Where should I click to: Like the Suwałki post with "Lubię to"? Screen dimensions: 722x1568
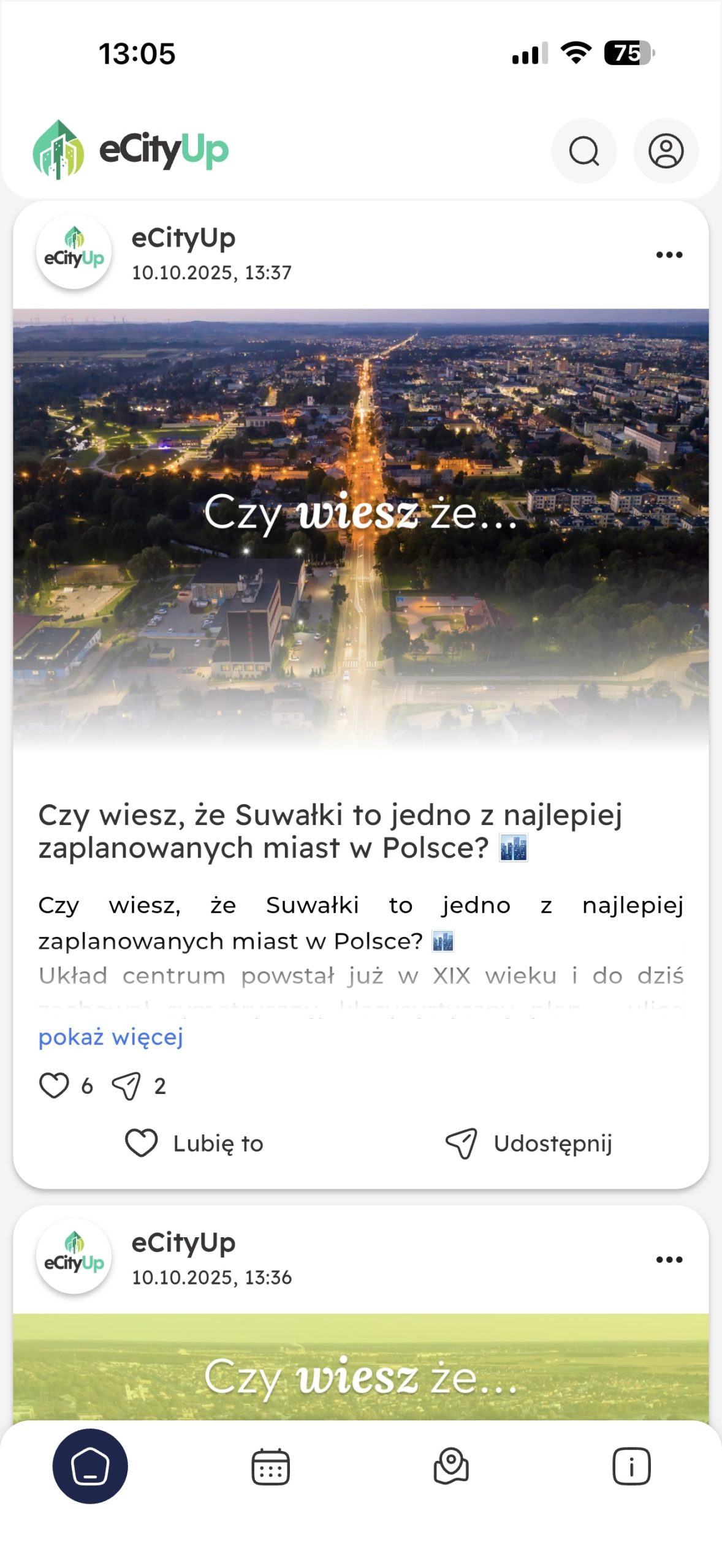click(x=194, y=1144)
